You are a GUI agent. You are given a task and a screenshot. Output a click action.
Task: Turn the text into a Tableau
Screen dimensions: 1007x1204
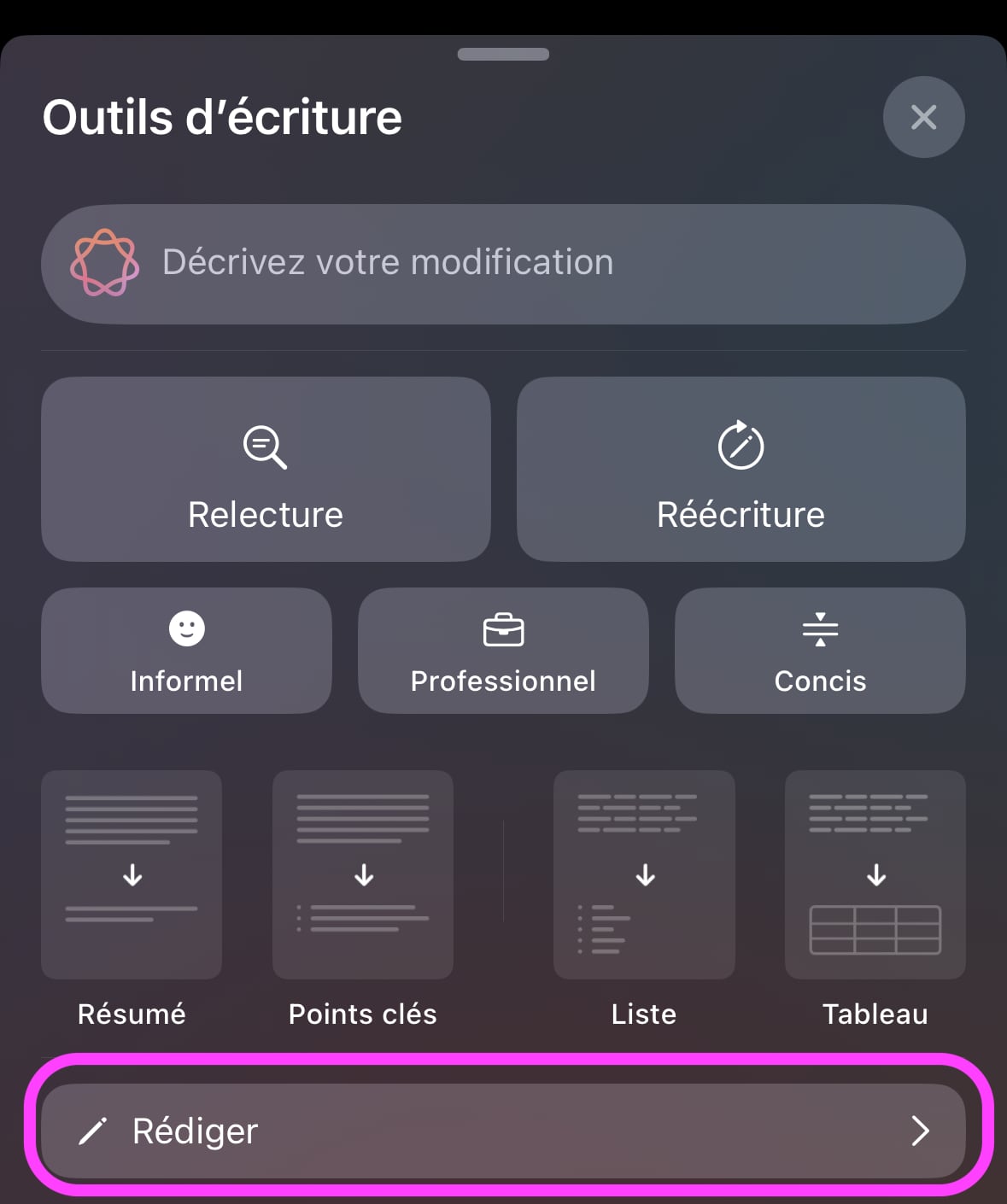(875, 875)
